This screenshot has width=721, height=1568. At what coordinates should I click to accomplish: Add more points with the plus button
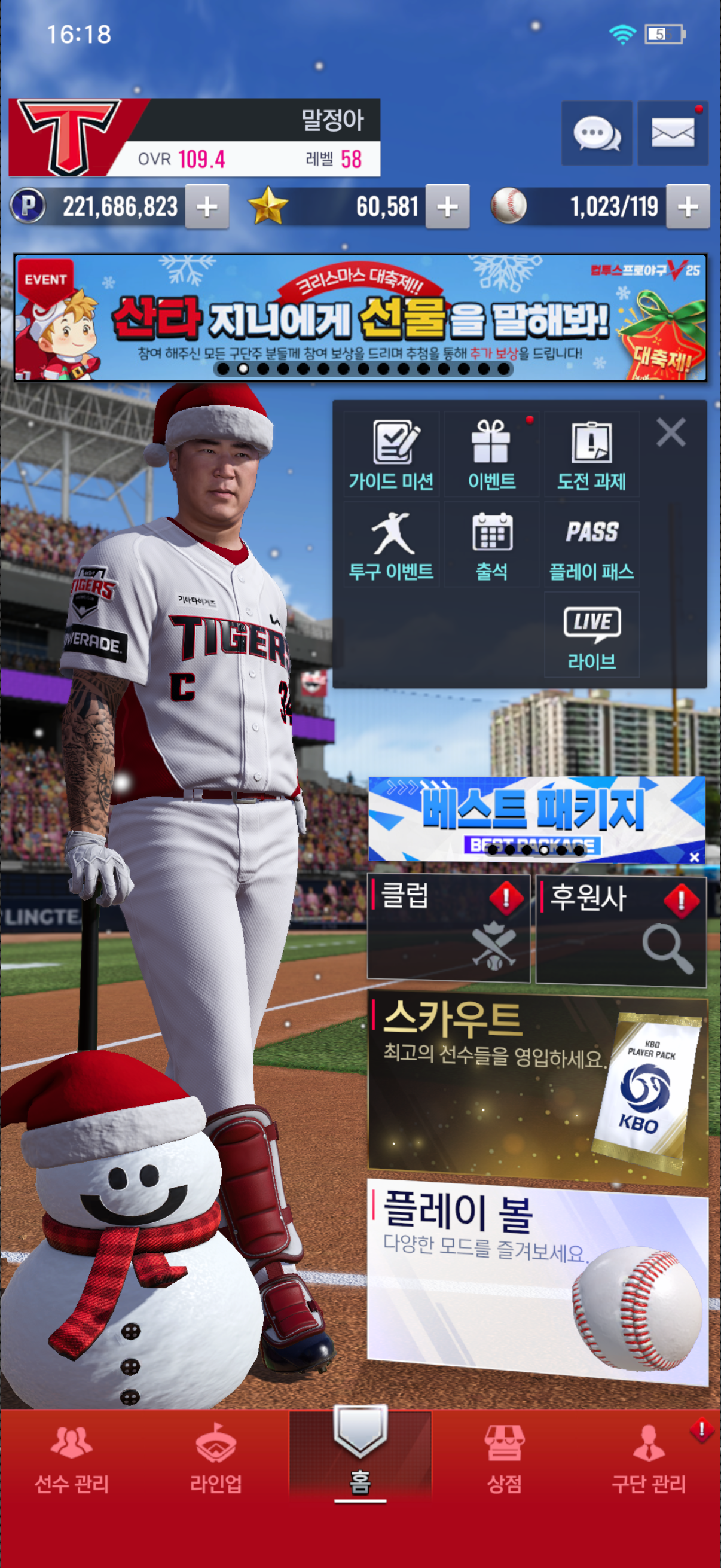point(207,207)
